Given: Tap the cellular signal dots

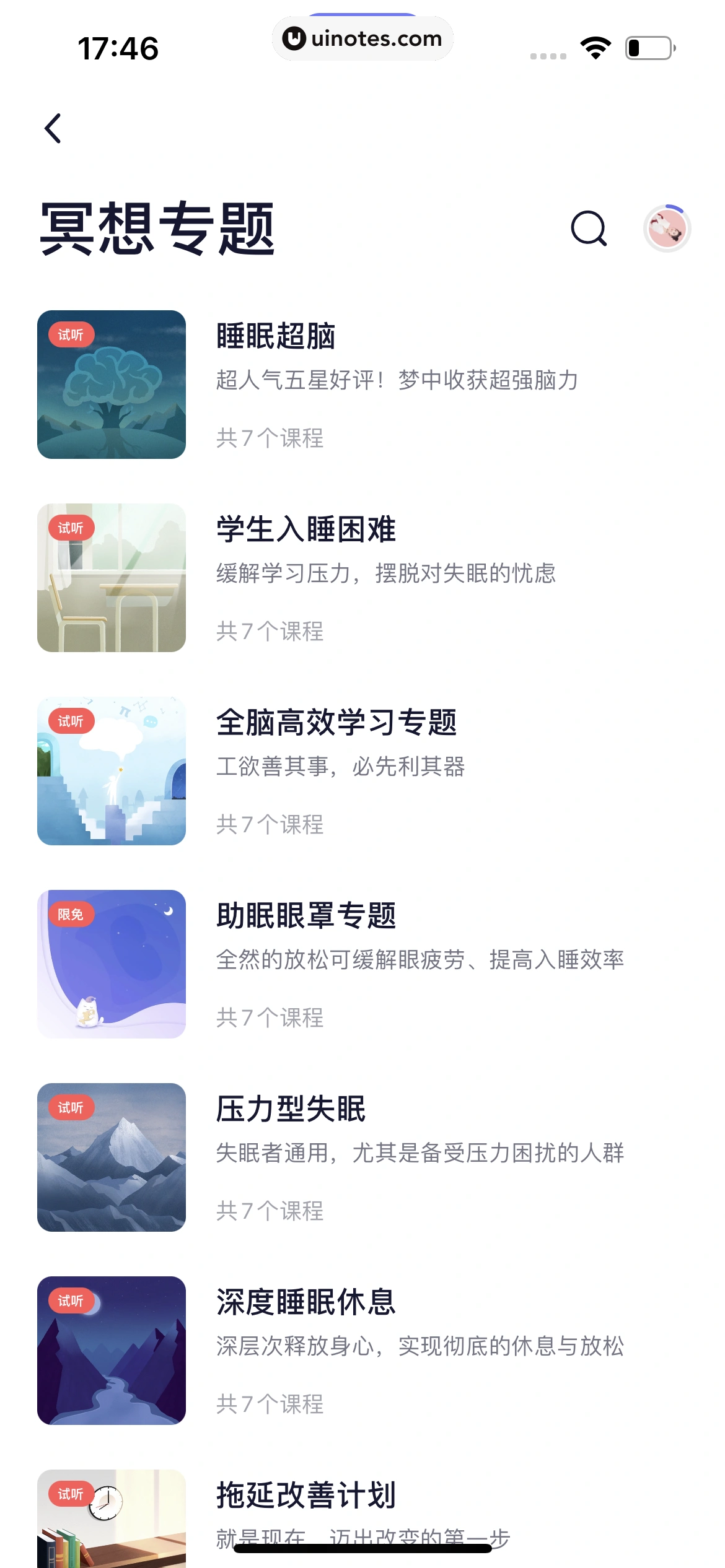Looking at the screenshot, I should 548,54.
